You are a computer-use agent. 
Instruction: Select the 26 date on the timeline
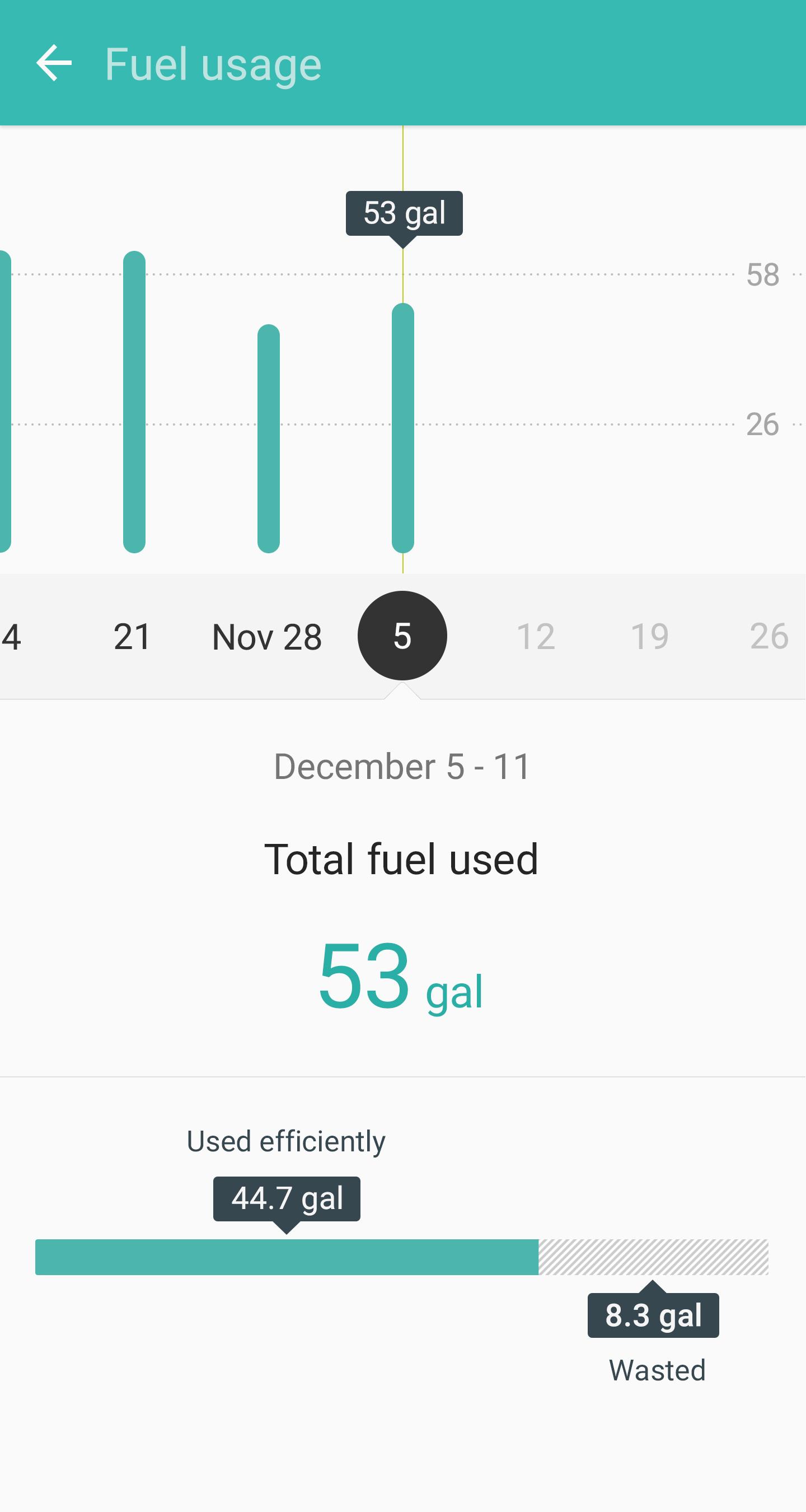771,637
